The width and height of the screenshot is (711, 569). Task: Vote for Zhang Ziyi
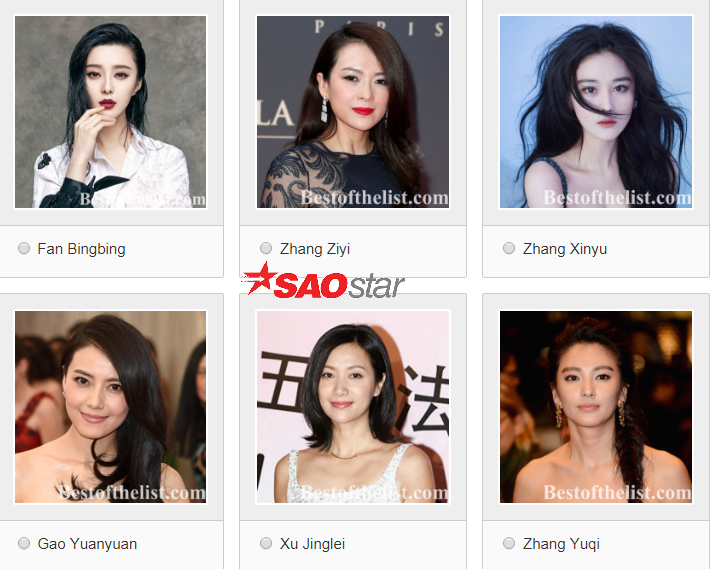[x=266, y=248]
